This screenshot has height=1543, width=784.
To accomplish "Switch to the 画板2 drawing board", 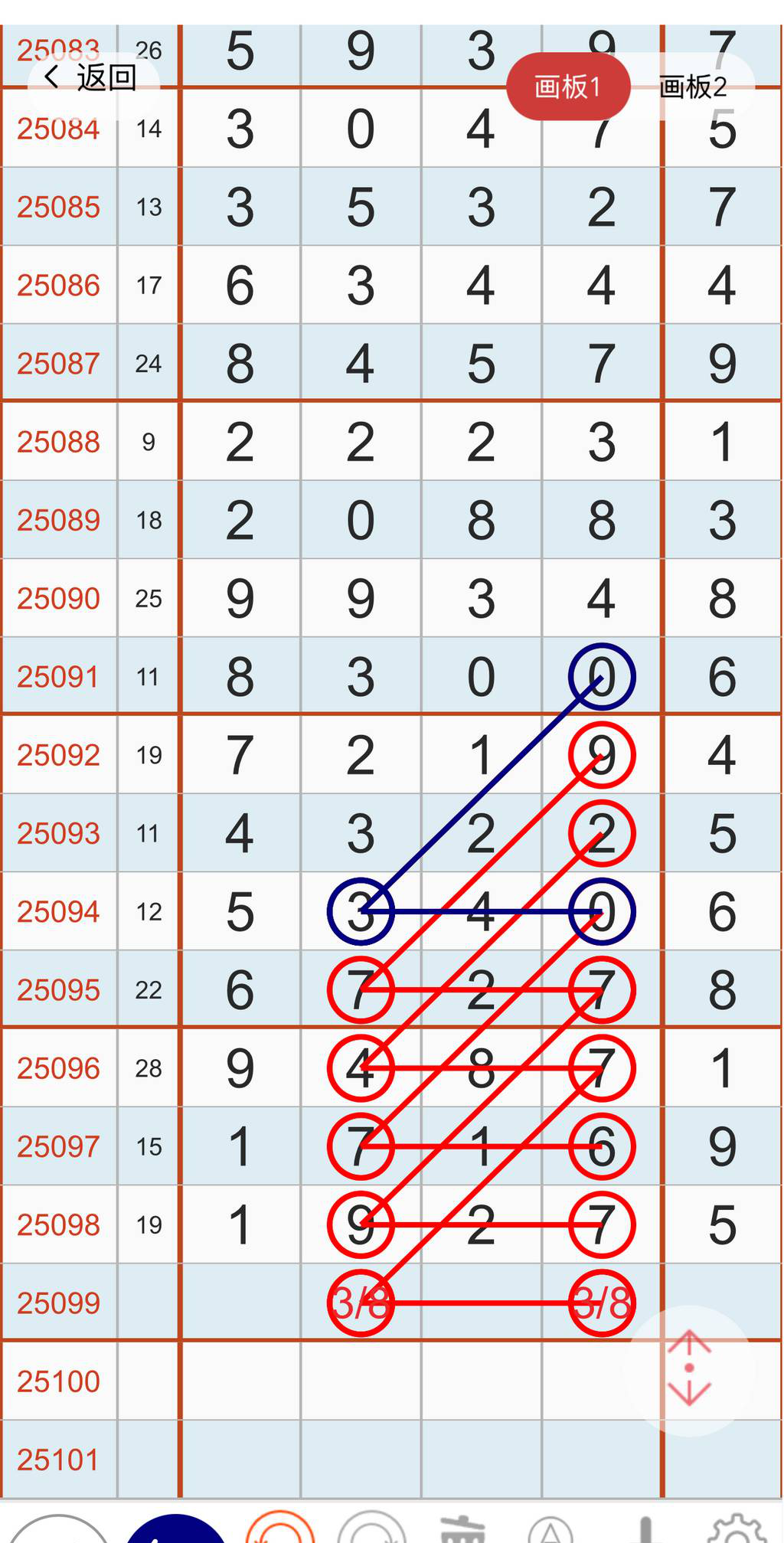I will [x=693, y=87].
